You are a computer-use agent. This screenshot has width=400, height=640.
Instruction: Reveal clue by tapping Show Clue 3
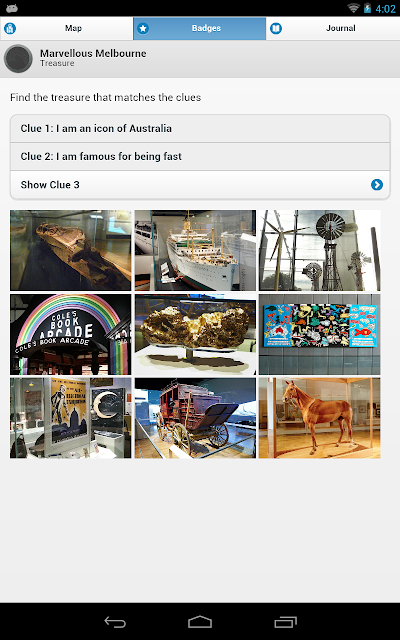click(x=200, y=185)
